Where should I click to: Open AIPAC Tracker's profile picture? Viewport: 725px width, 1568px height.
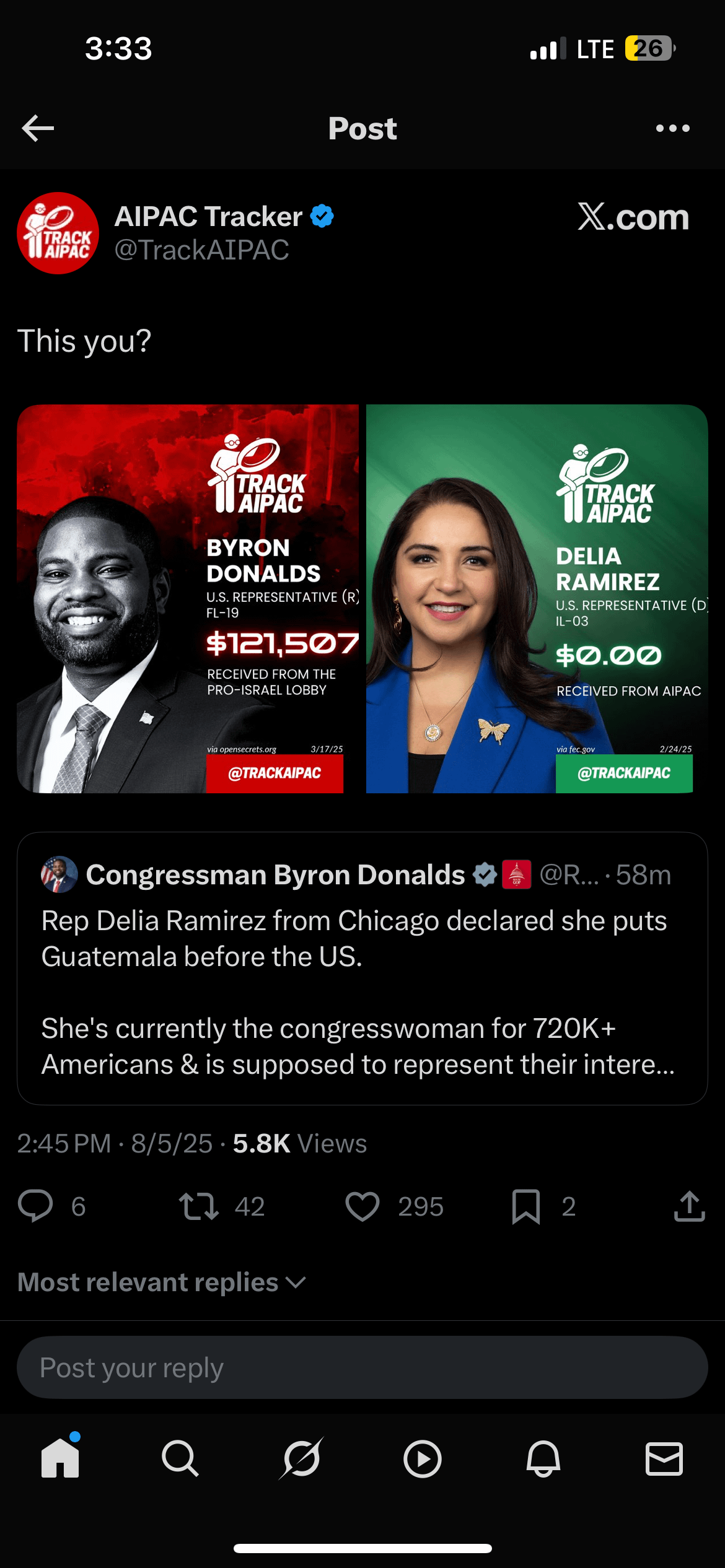coord(58,233)
